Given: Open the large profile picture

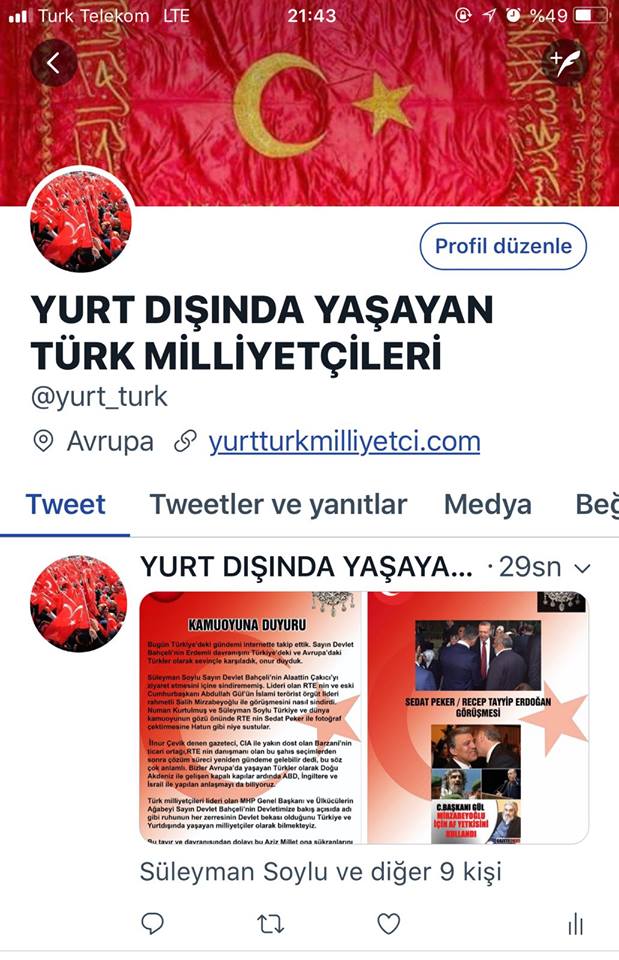Looking at the screenshot, I should [x=81, y=221].
